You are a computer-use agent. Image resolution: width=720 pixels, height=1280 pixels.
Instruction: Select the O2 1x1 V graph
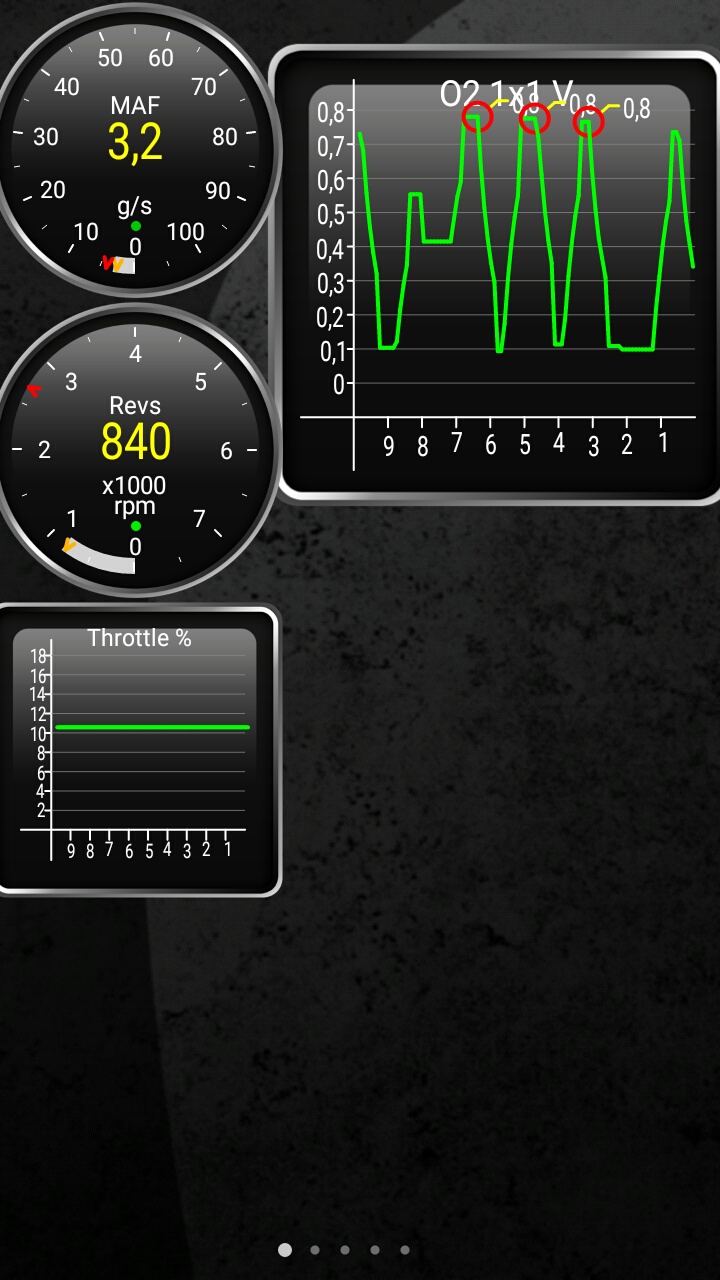(x=497, y=274)
